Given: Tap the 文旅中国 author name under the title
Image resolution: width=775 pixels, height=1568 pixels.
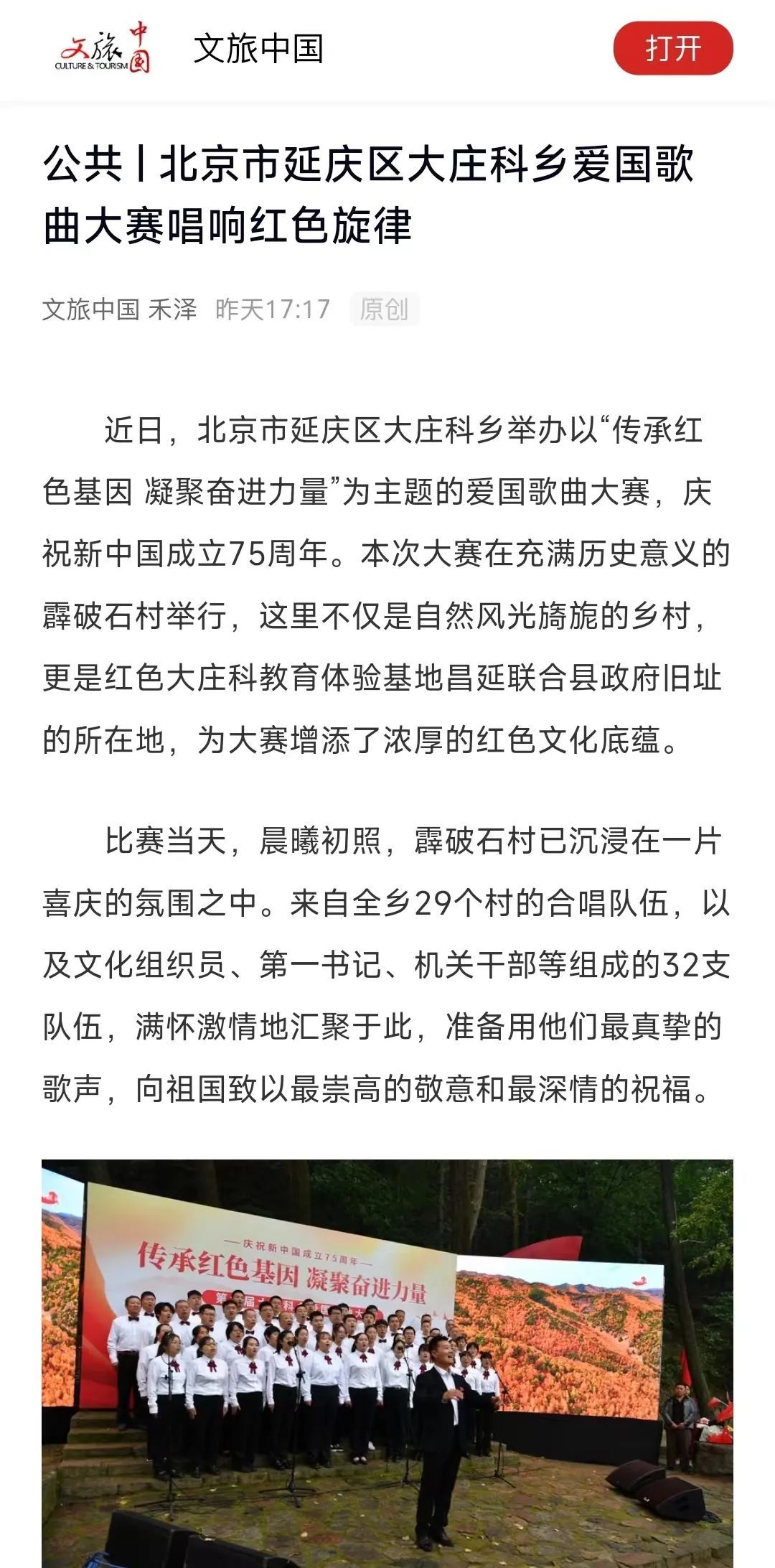Looking at the screenshot, I should 90,309.
